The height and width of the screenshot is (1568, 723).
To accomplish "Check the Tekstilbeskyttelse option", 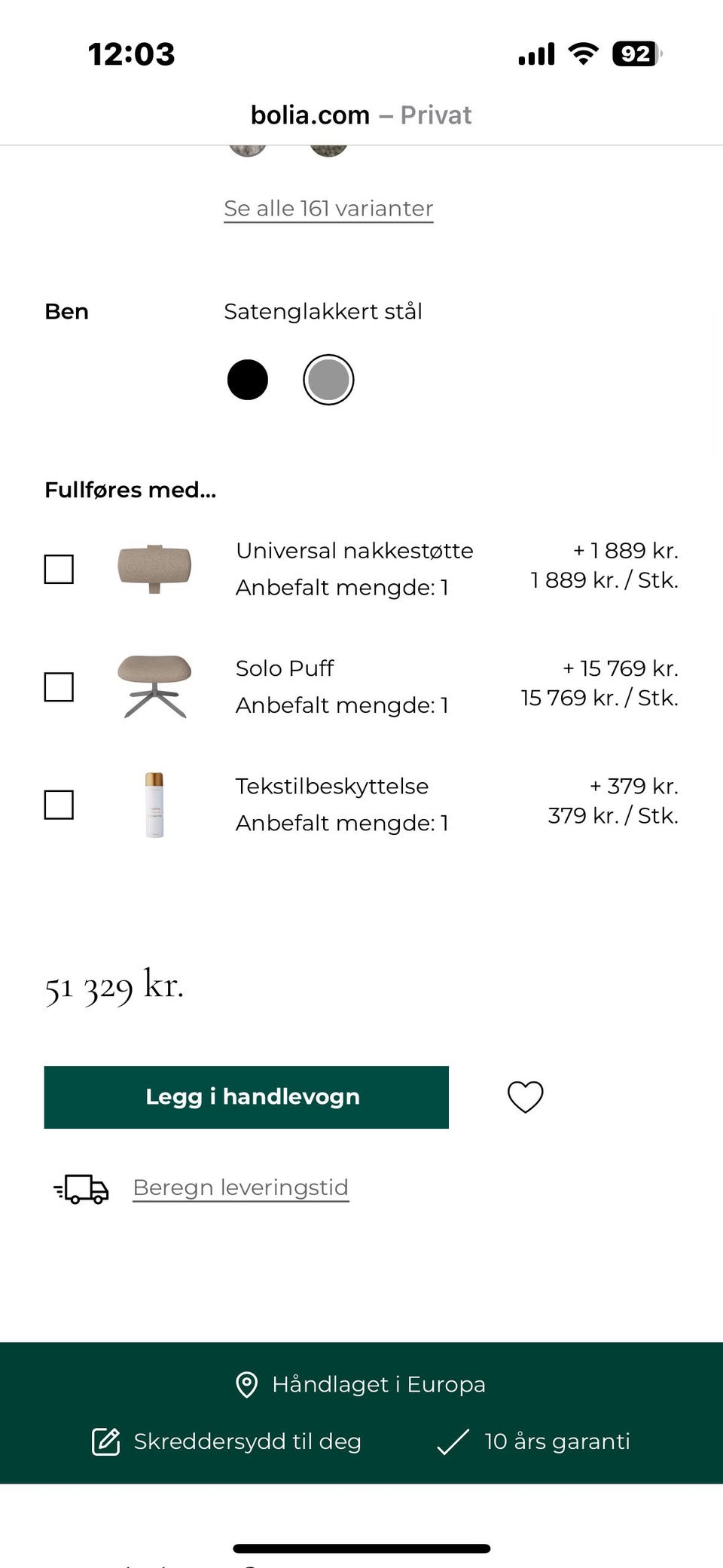I will (x=59, y=805).
